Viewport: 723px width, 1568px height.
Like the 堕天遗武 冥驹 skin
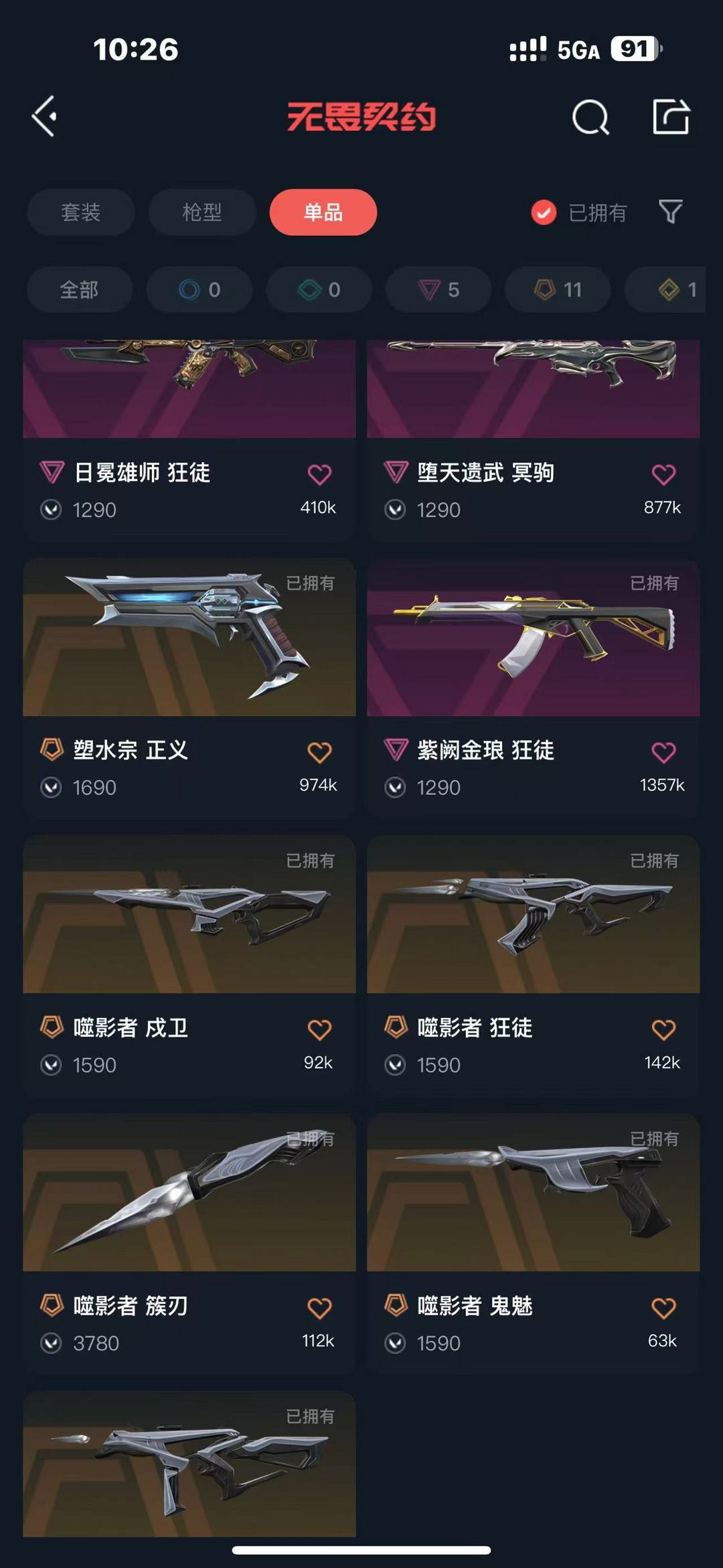(663, 474)
